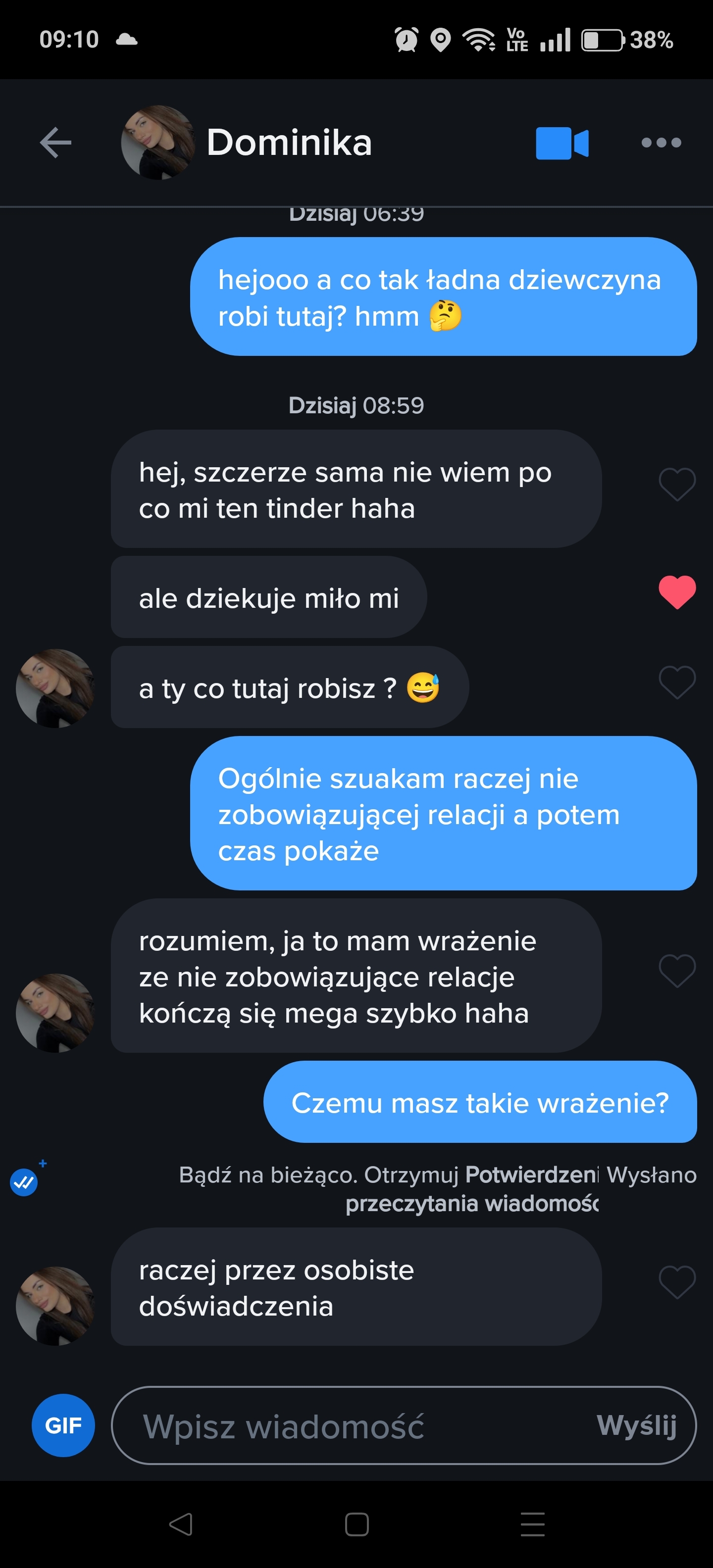Tap the Wyślij send button
Image resolution: width=713 pixels, height=1568 pixels.
(636, 1425)
